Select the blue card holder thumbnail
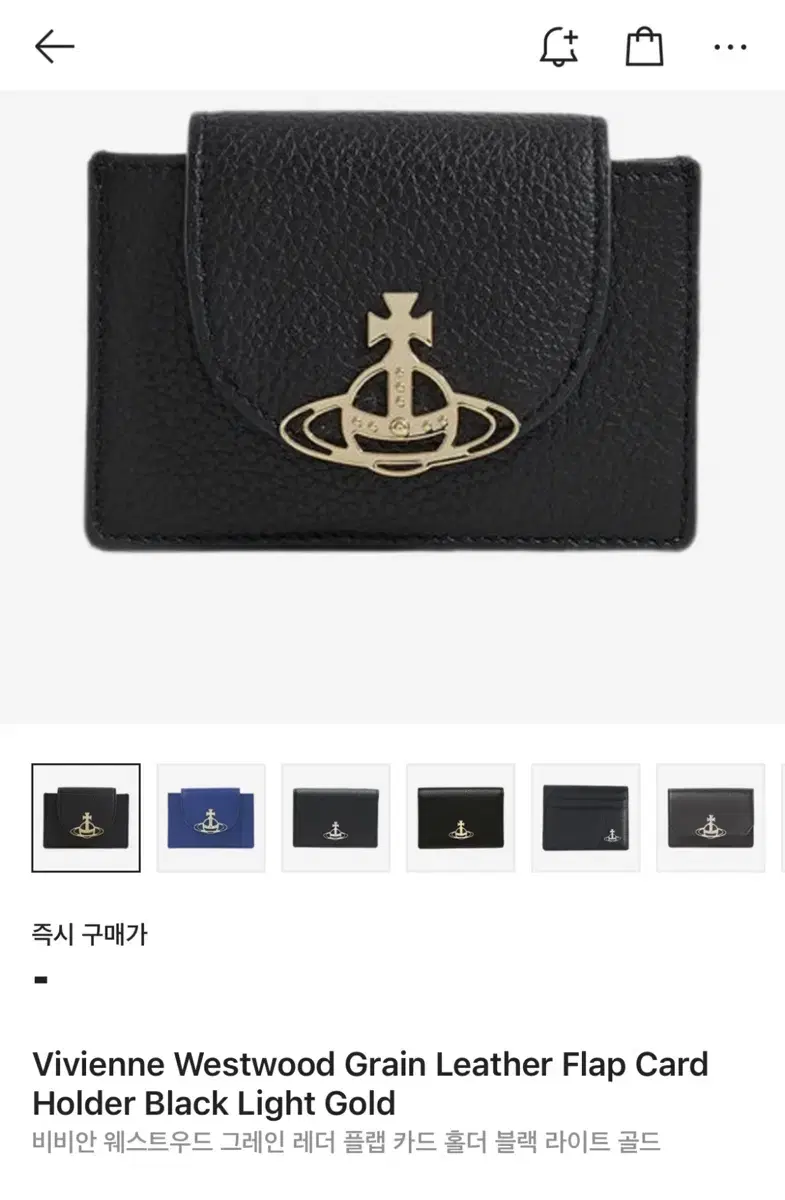The width and height of the screenshot is (785, 1200). [211, 817]
